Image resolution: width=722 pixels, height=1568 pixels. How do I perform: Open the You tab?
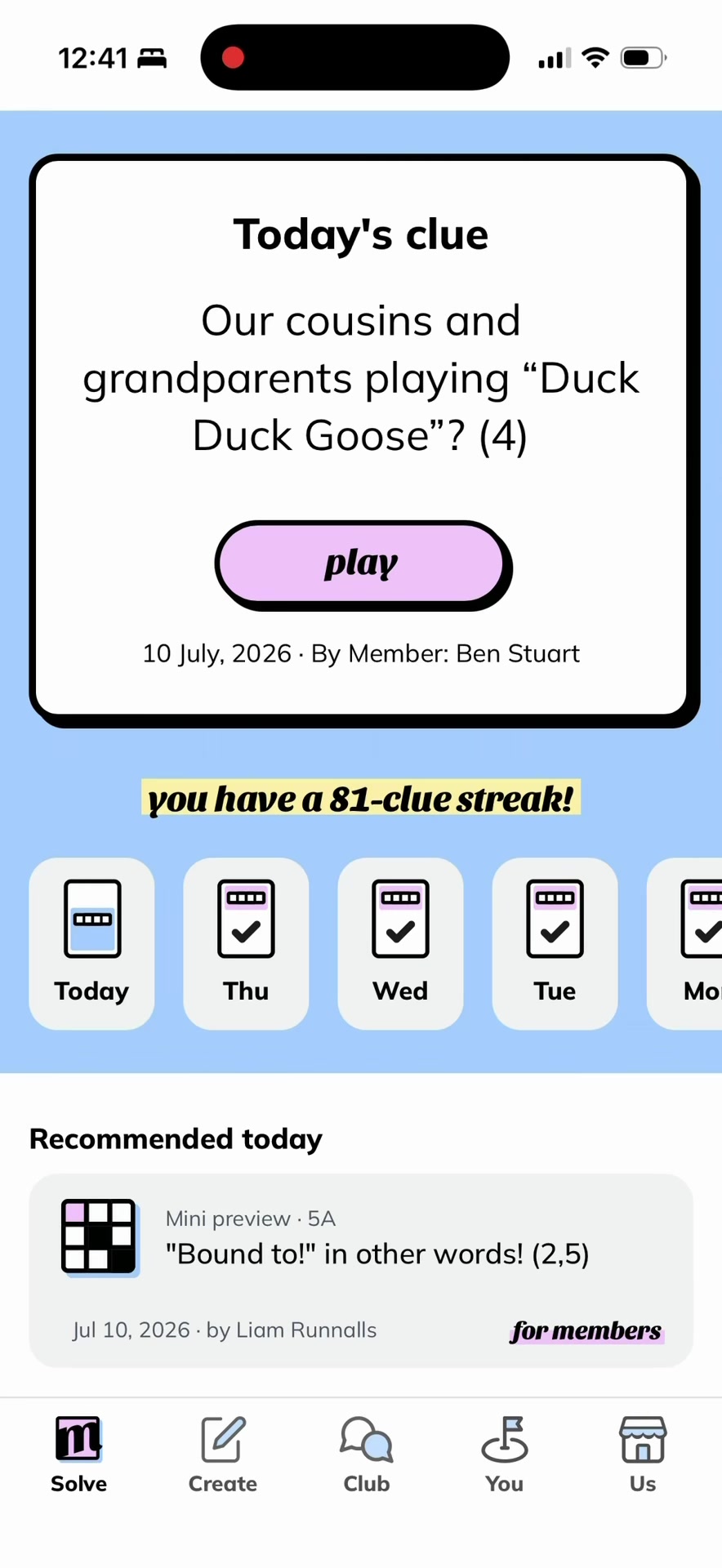tap(504, 1455)
